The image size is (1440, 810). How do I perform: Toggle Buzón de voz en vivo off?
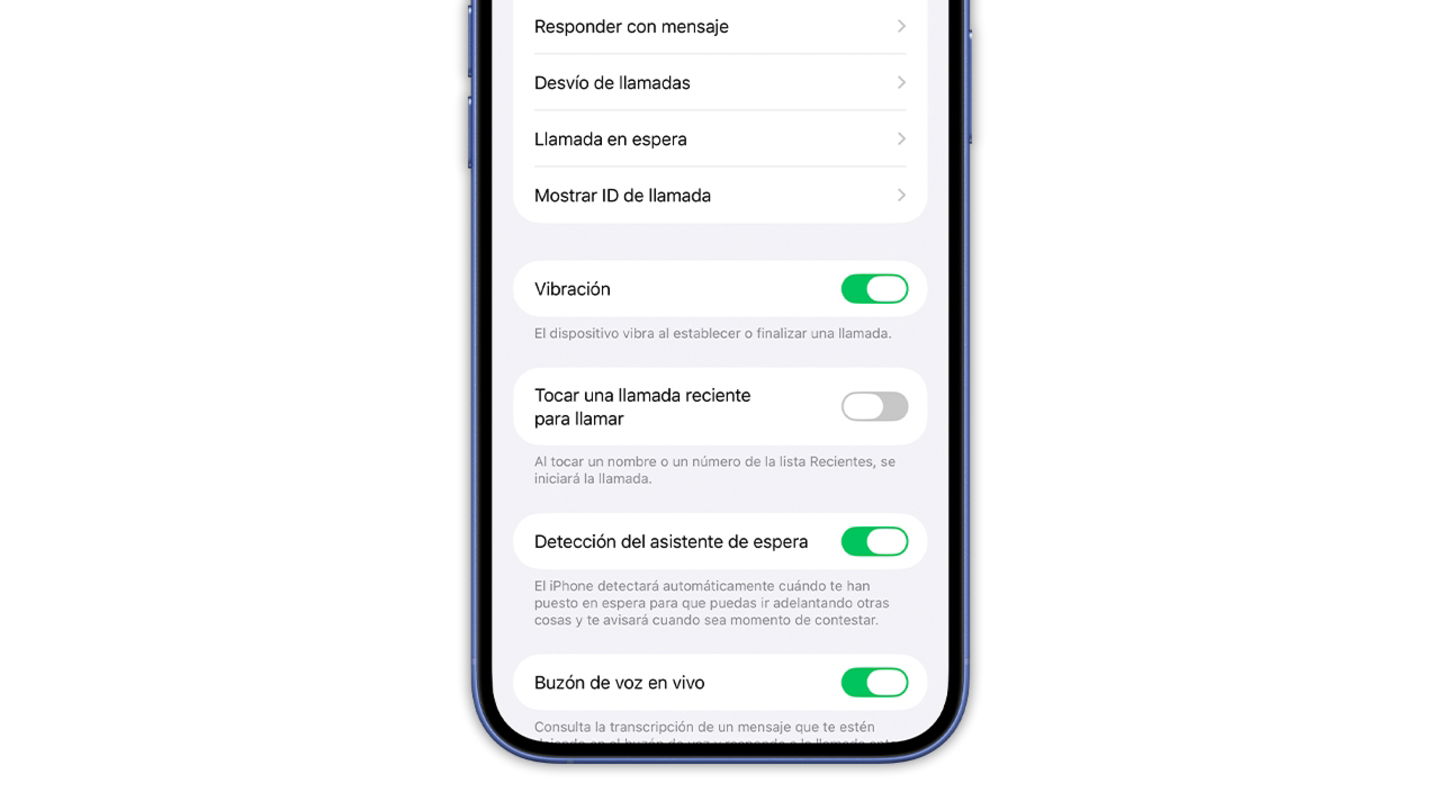tap(874, 683)
